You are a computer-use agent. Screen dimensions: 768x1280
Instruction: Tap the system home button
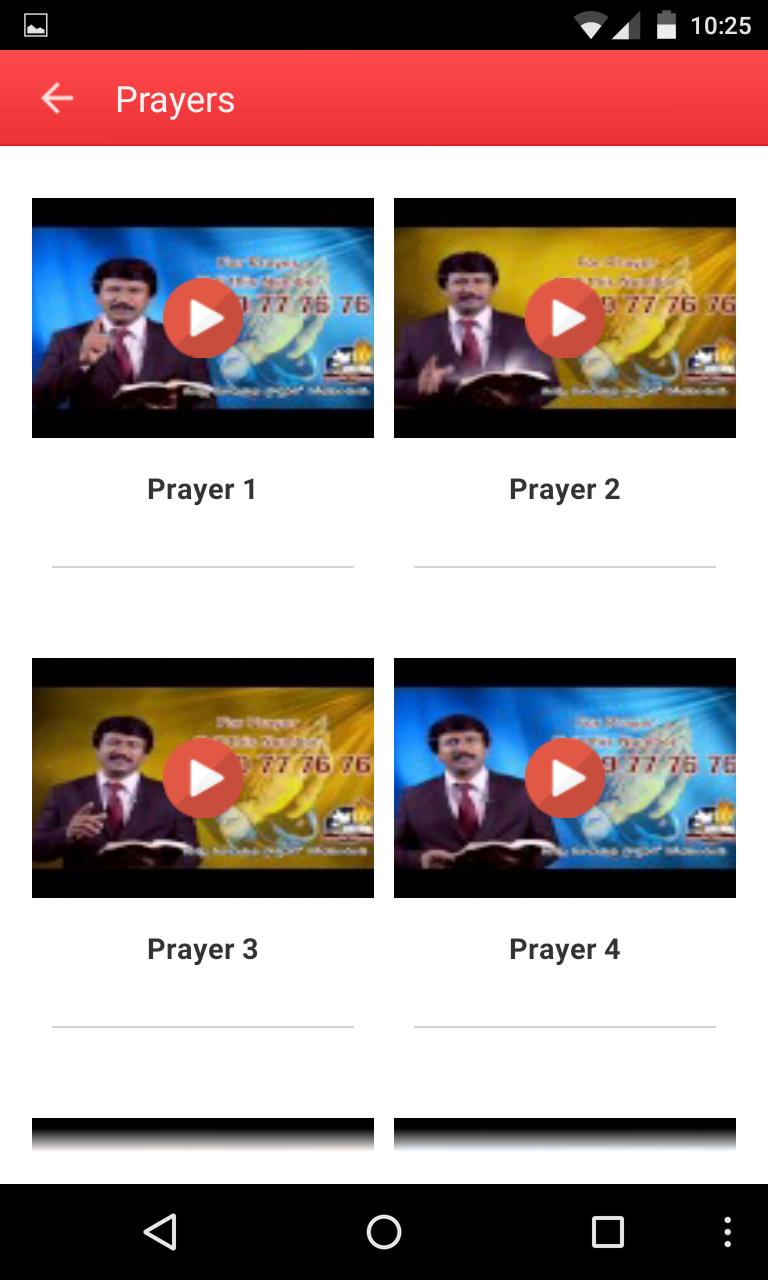click(x=384, y=1232)
